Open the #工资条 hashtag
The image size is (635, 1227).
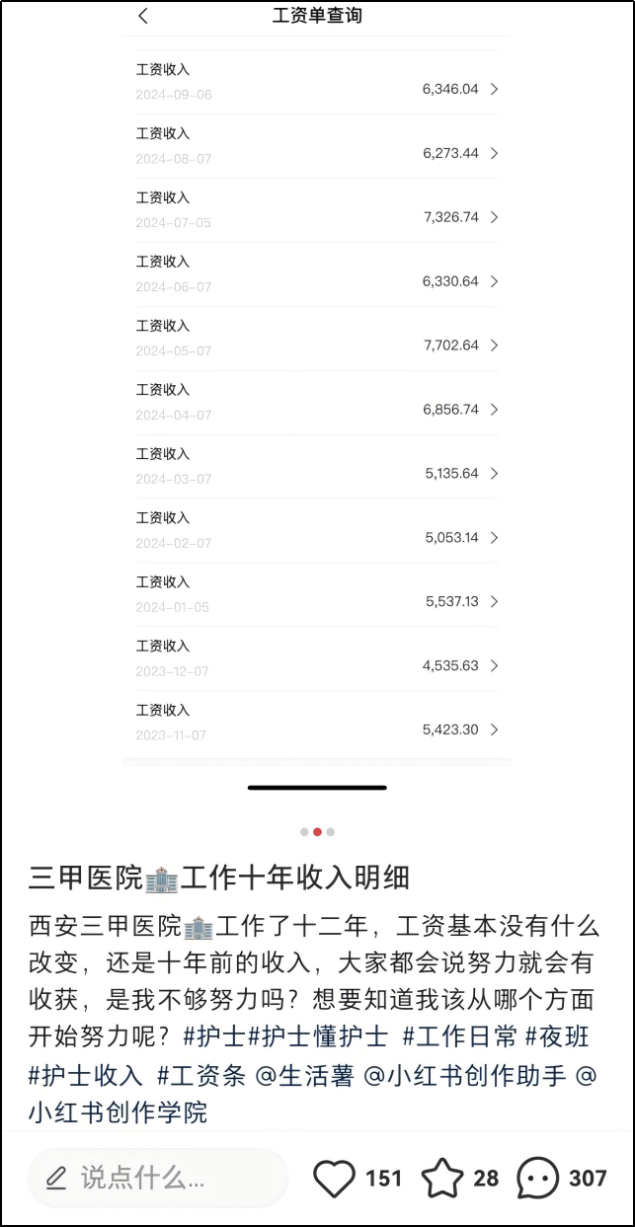200,1075
